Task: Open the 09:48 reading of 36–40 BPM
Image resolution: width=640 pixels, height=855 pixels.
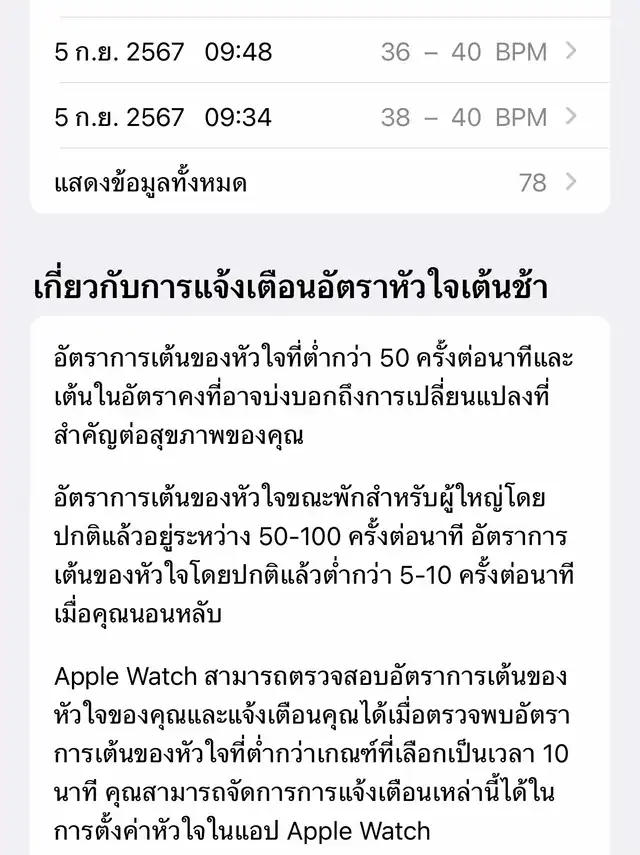Action: (318, 52)
